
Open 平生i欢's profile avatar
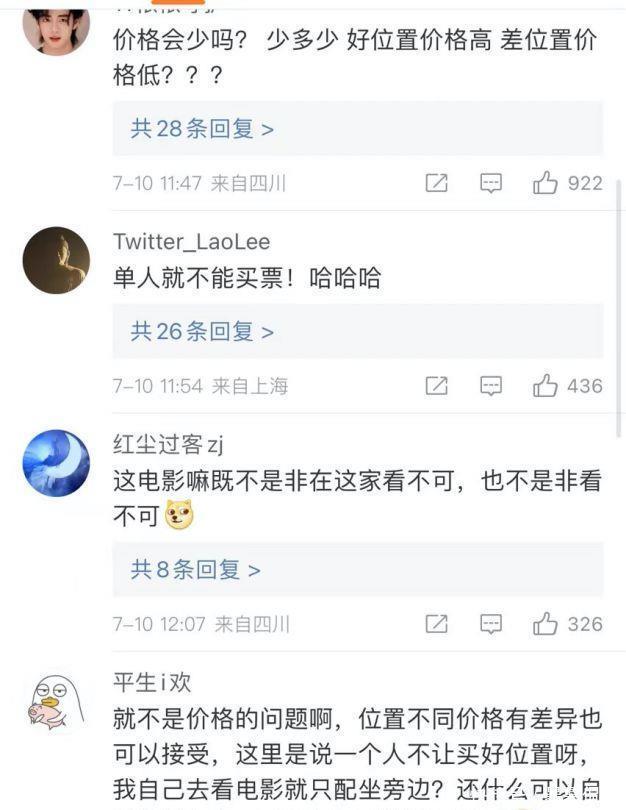point(56,701)
